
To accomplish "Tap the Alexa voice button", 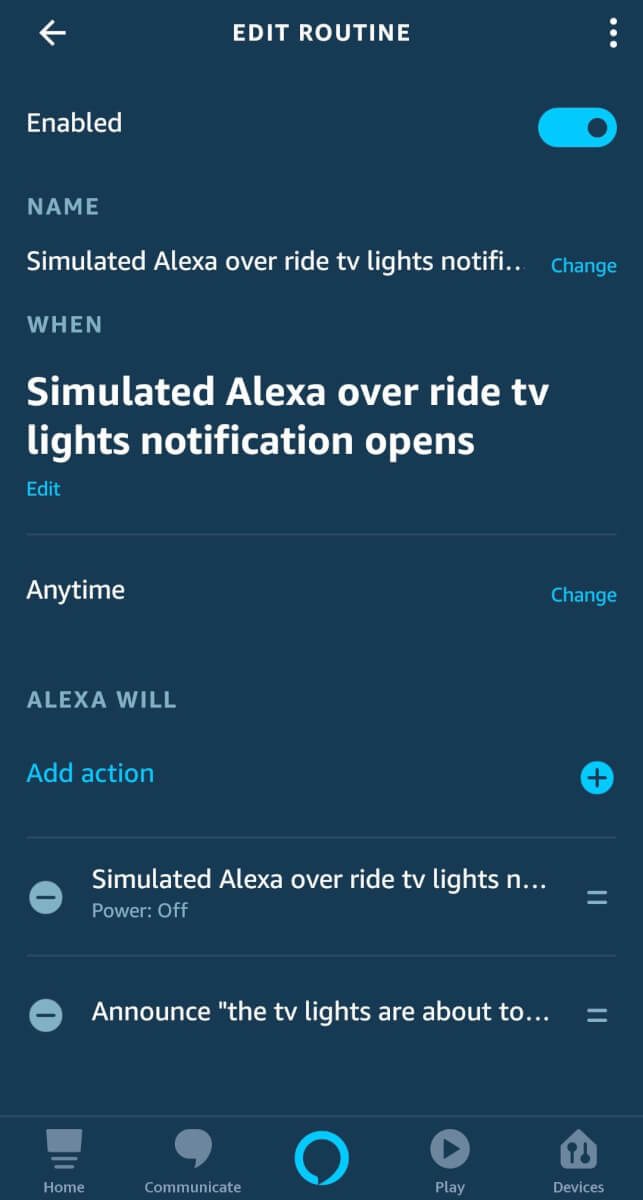I will point(321,1158).
